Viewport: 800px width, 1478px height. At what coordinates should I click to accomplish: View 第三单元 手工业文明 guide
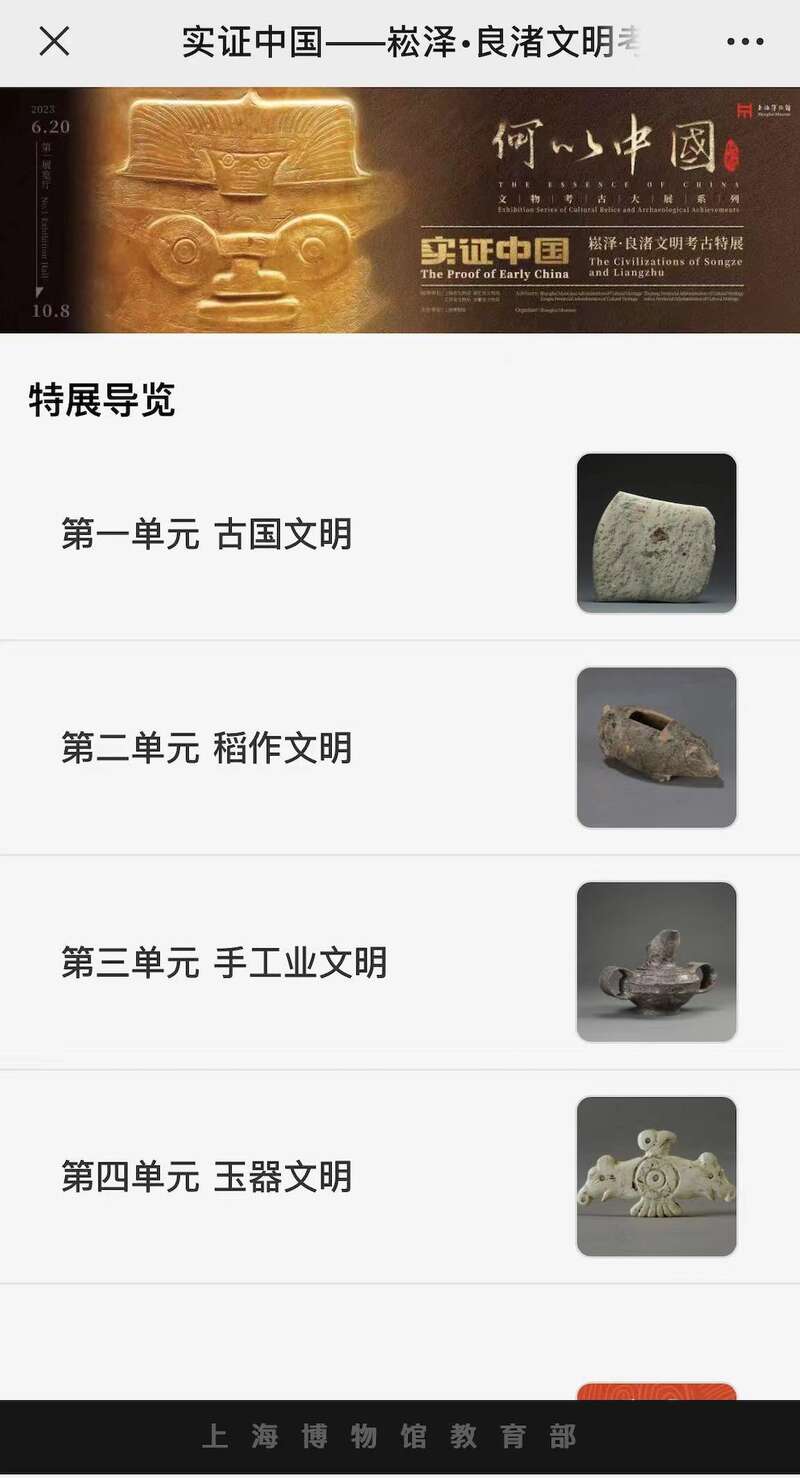point(224,963)
